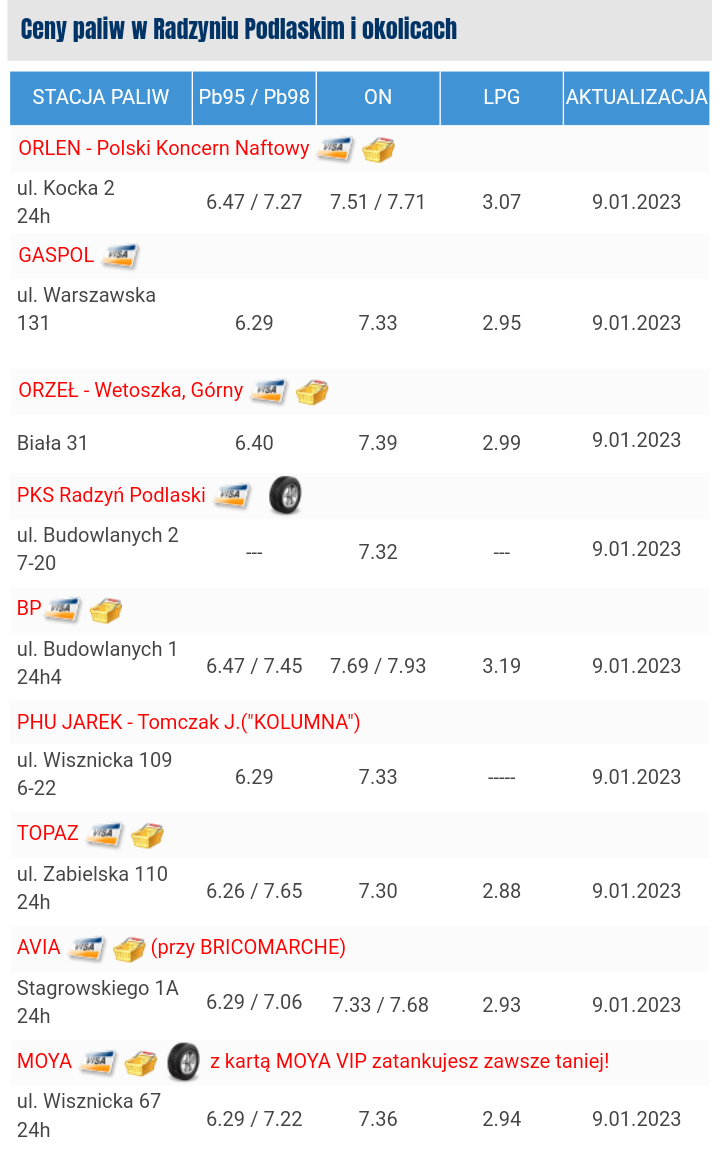Screen dimensions: 720x1157
Task: Select the MOYA station link
Action: point(45,1060)
